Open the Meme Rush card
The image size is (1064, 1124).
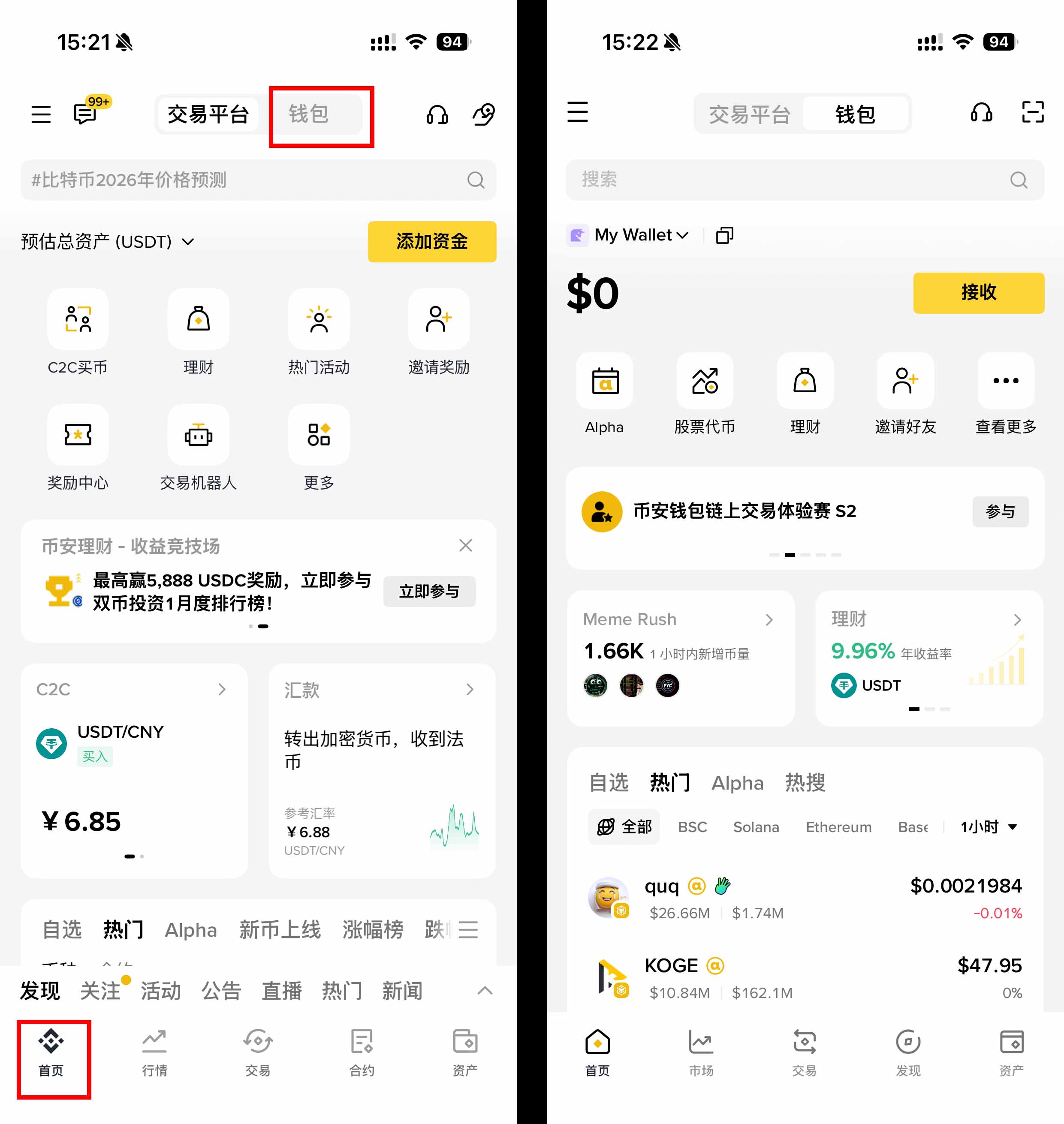click(680, 658)
